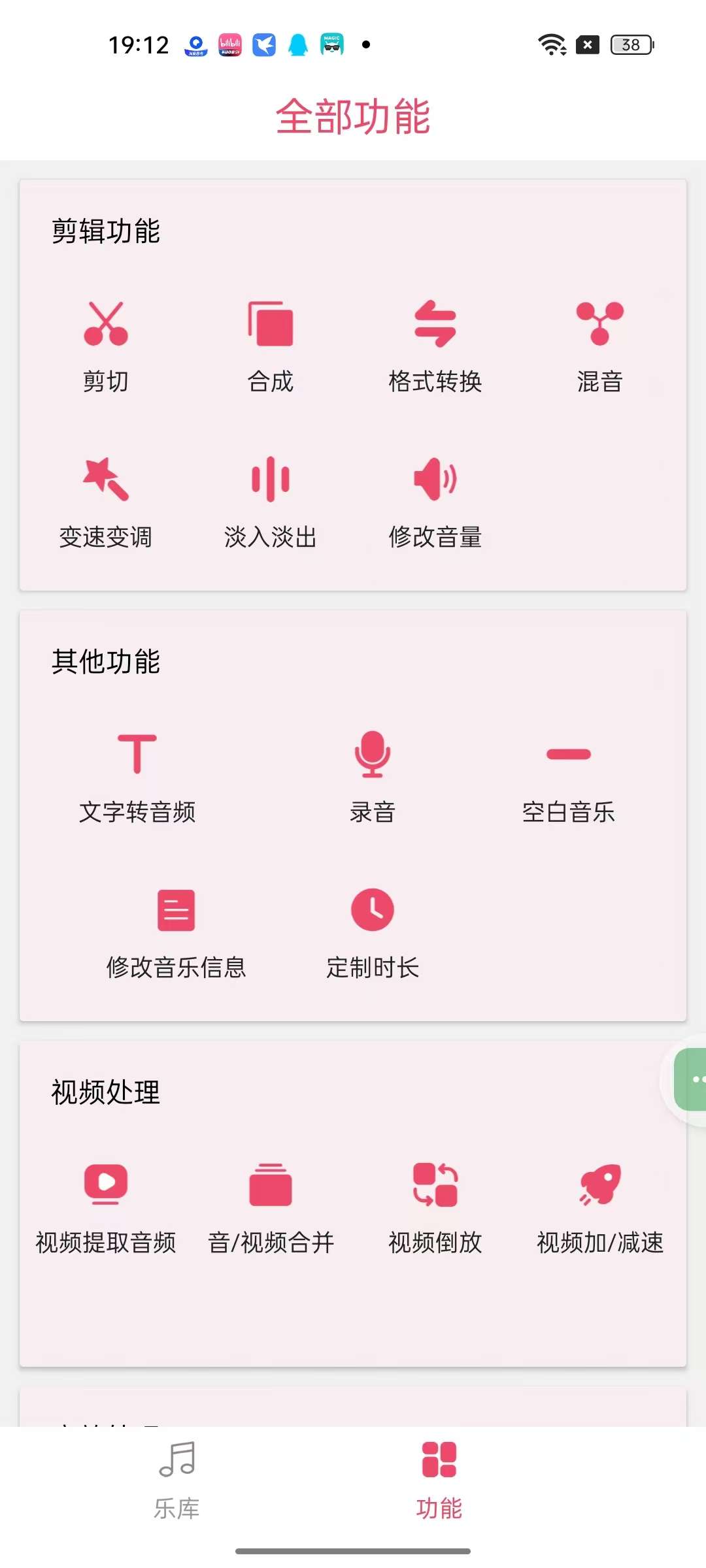Launch 文字转音频 text-to-audio
The image size is (706, 1568).
pyautogui.click(x=137, y=777)
